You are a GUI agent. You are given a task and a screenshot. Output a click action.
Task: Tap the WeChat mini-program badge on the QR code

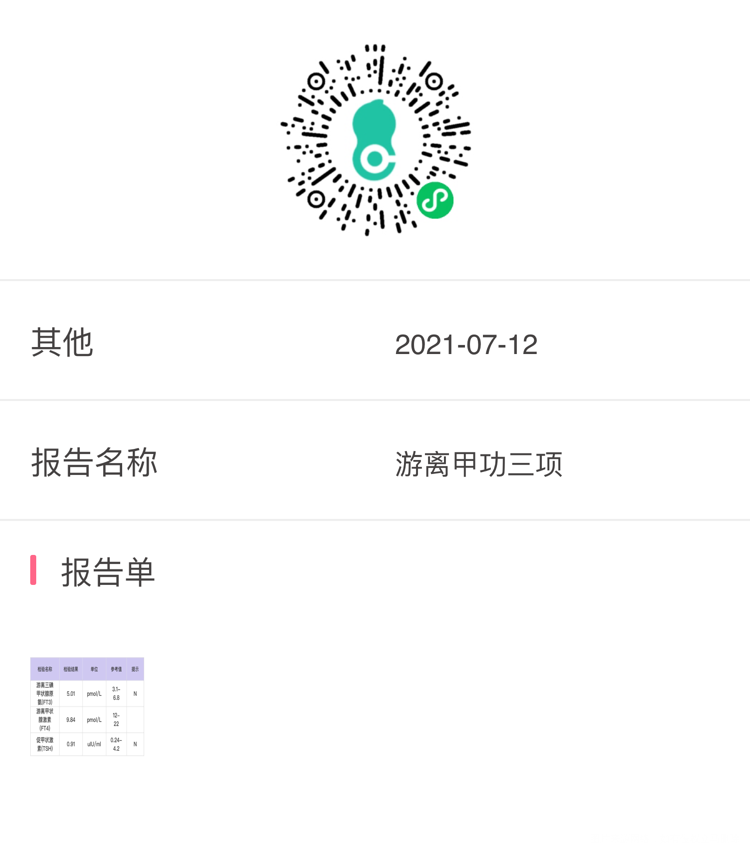coord(435,201)
